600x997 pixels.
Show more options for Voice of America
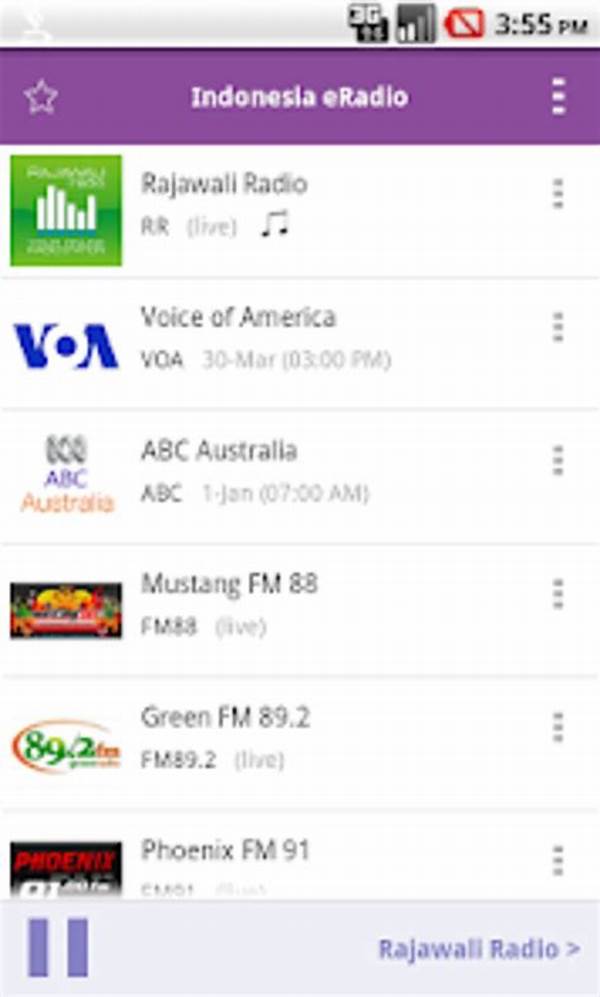pyautogui.click(x=558, y=327)
